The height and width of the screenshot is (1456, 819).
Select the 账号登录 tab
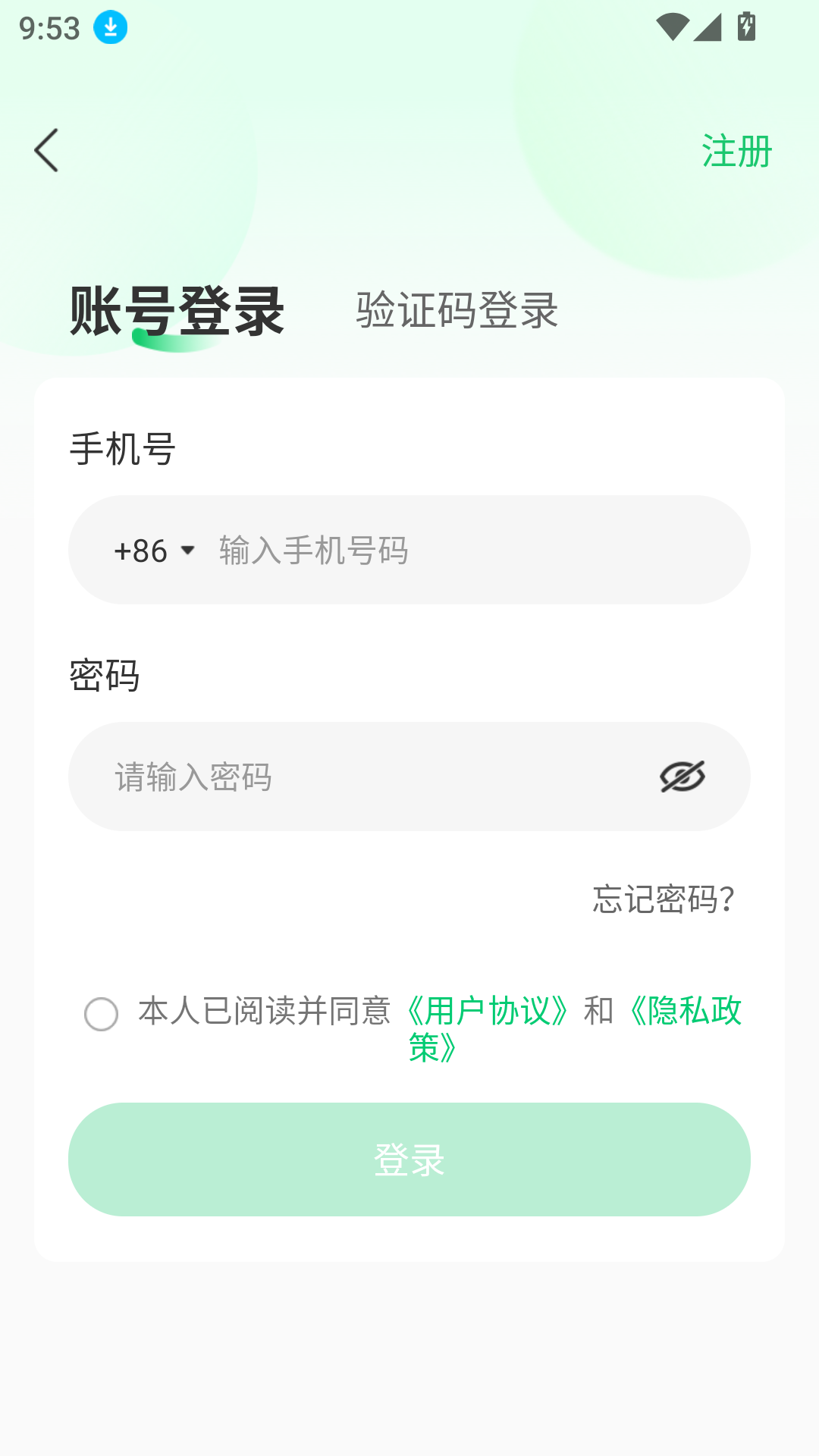tap(177, 312)
